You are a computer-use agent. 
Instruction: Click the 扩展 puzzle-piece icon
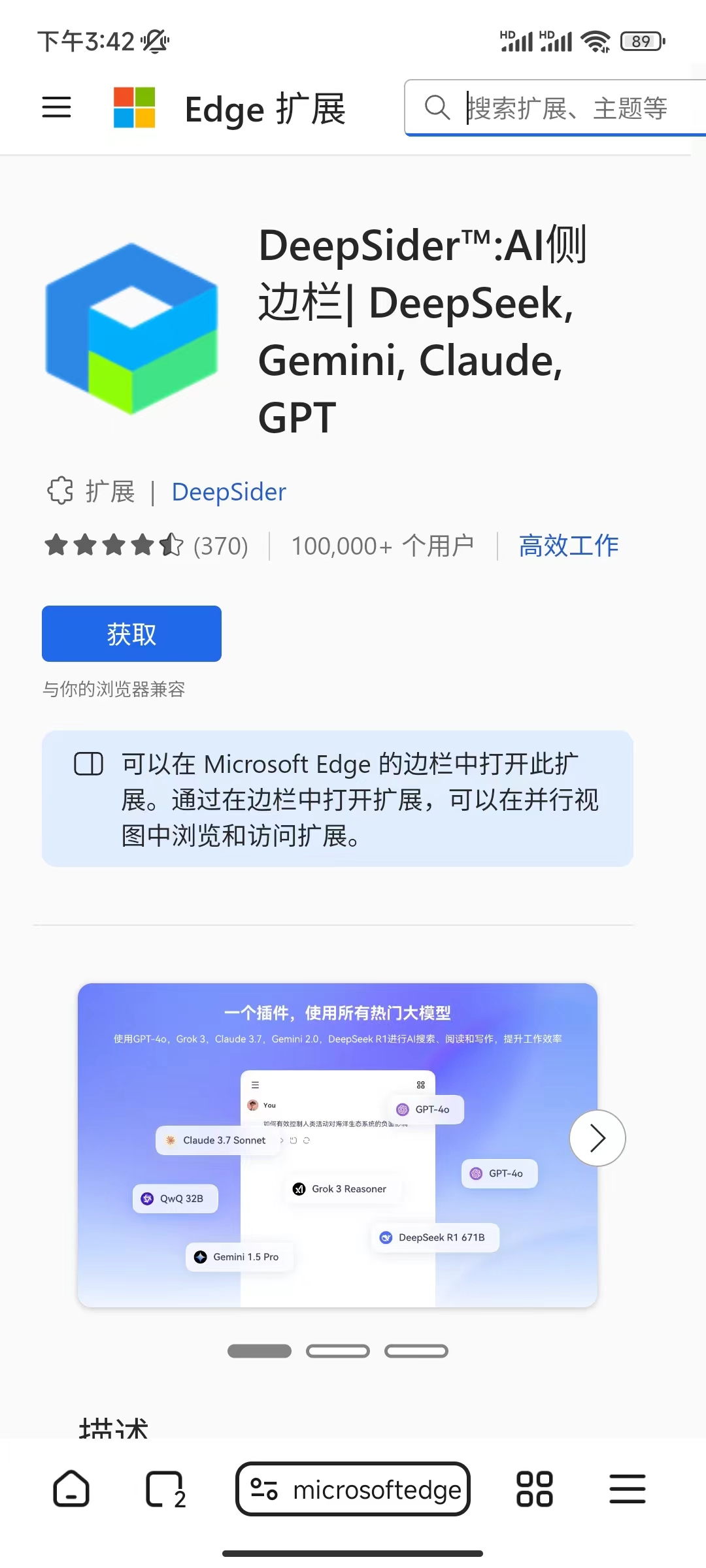(x=60, y=491)
